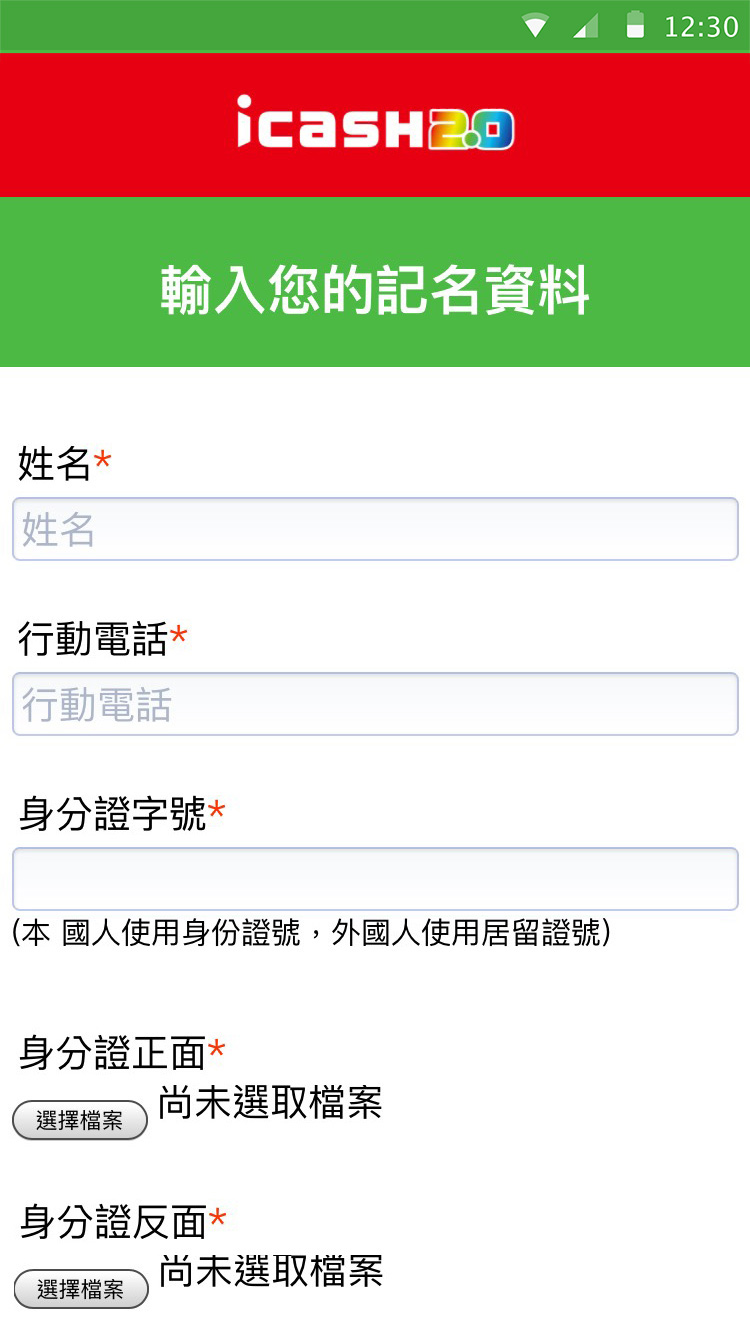Image resolution: width=750 pixels, height=1334 pixels.
Task: Tap the 姓名 name input field
Action: click(x=375, y=529)
